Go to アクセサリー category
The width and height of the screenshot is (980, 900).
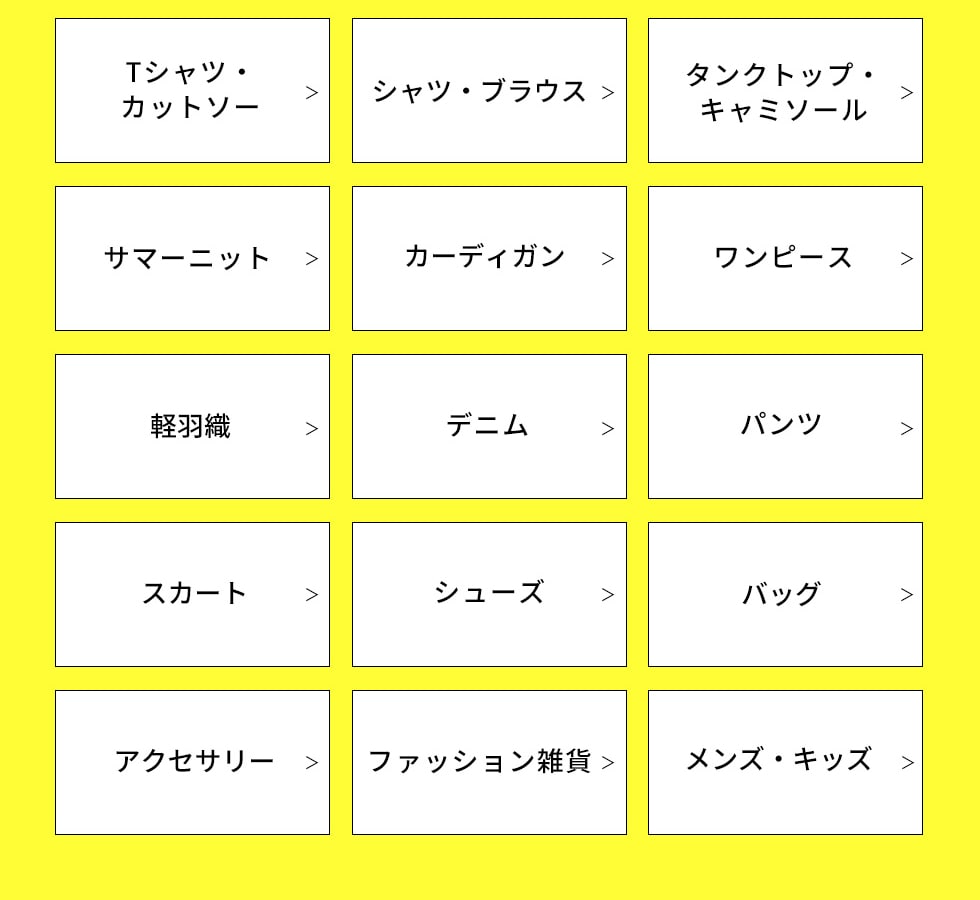click(x=192, y=762)
